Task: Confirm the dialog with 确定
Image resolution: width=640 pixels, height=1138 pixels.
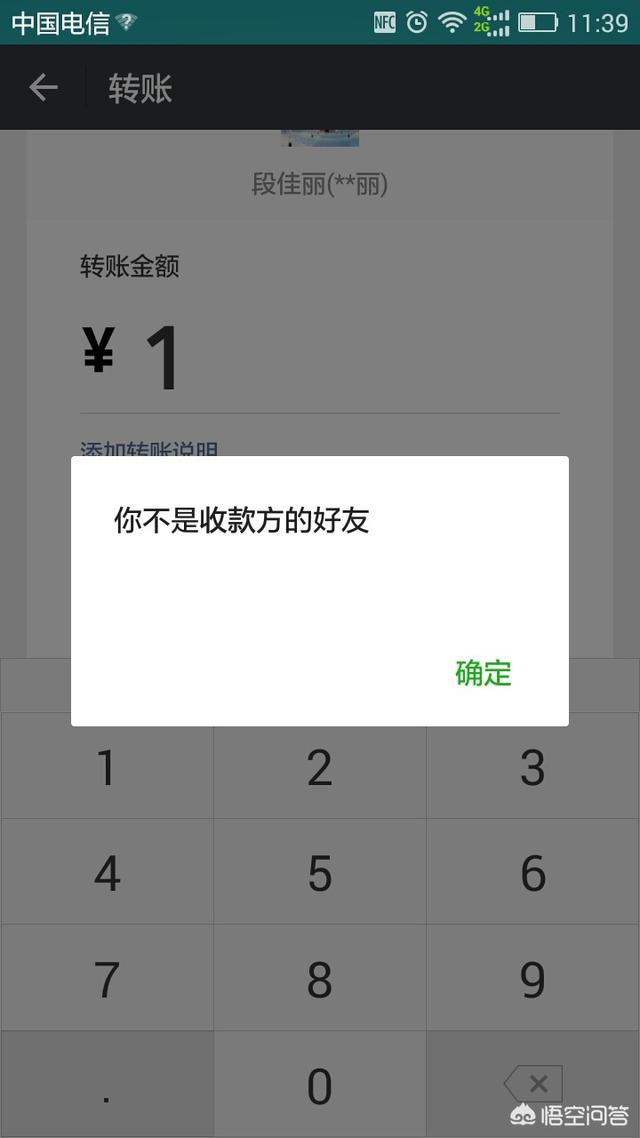Action: (x=483, y=674)
